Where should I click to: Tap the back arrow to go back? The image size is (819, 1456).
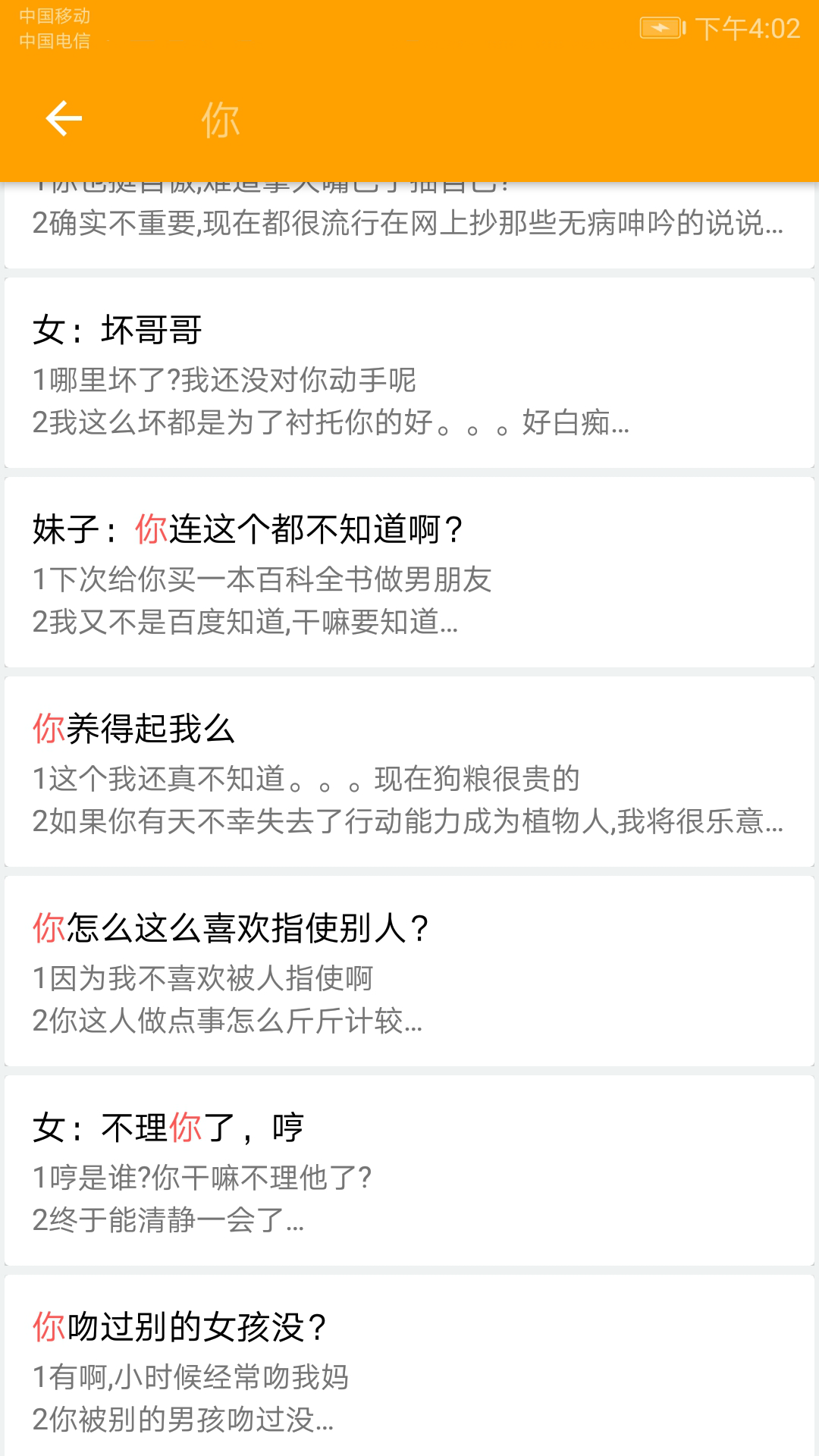pyautogui.click(x=63, y=119)
